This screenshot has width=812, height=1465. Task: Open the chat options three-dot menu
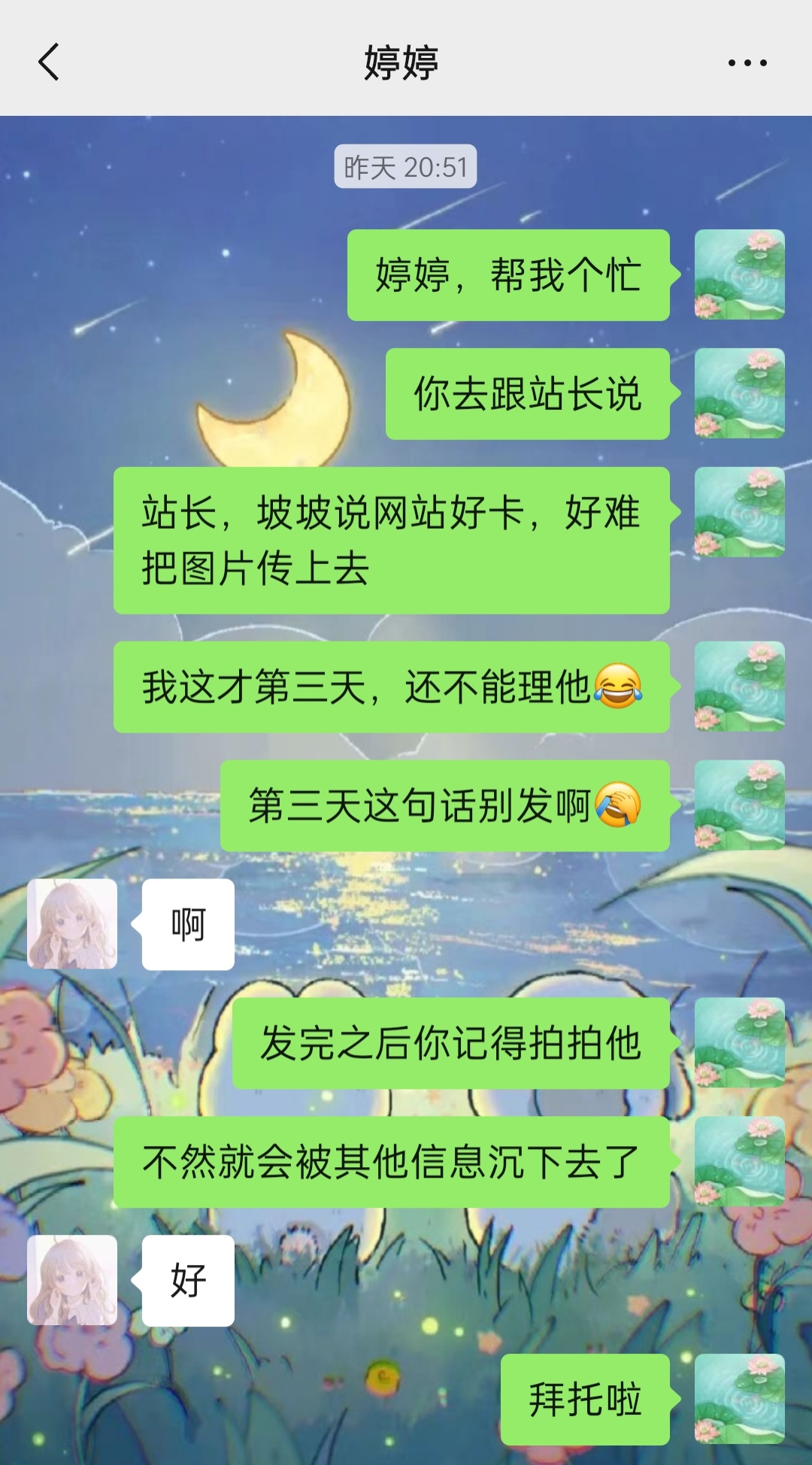coord(747,63)
